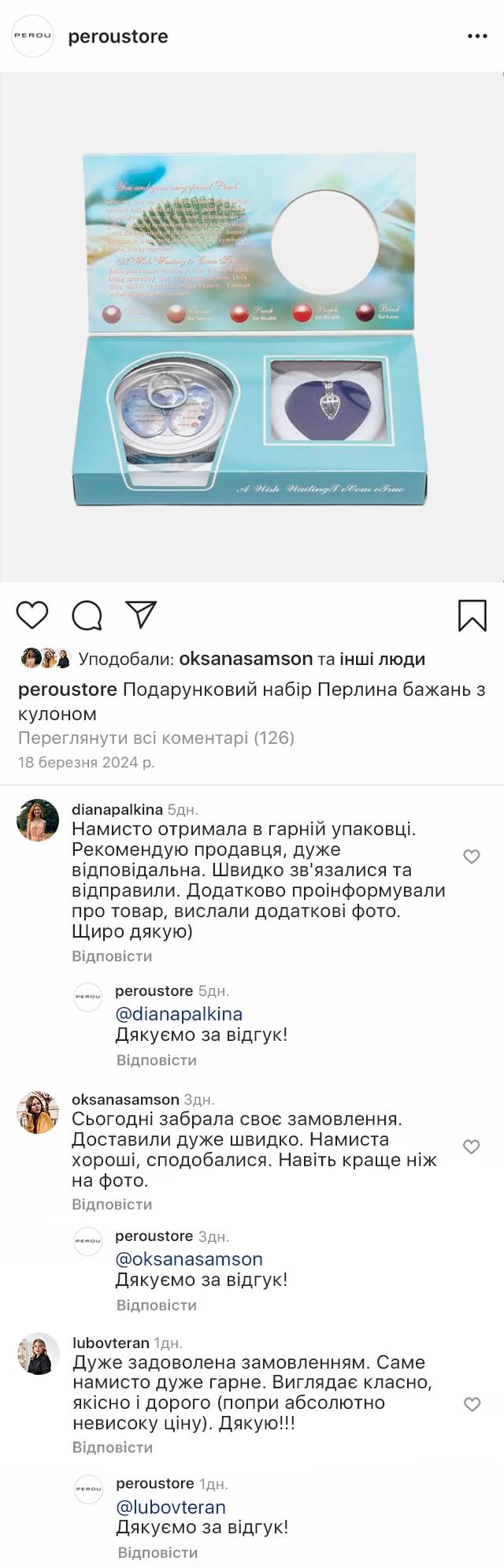504x1568 pixels.
Task: Reply to dianapalkina's comment
Action: click(112, 956)
